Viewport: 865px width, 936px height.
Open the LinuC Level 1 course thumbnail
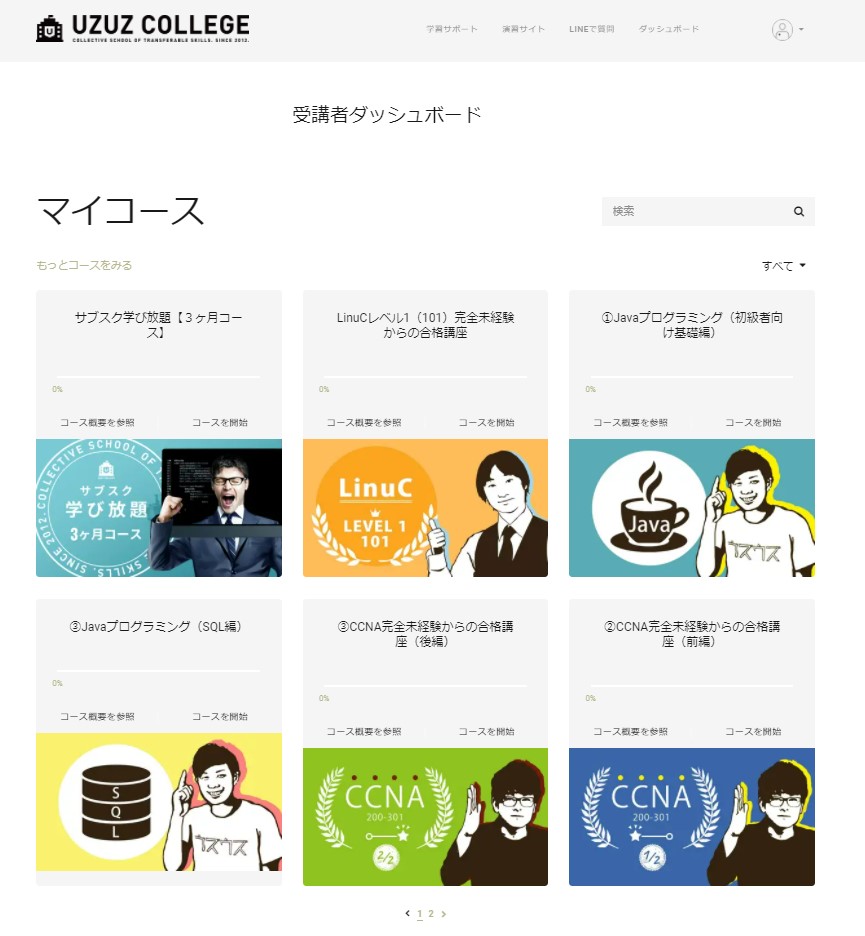[x=425, y=507]
